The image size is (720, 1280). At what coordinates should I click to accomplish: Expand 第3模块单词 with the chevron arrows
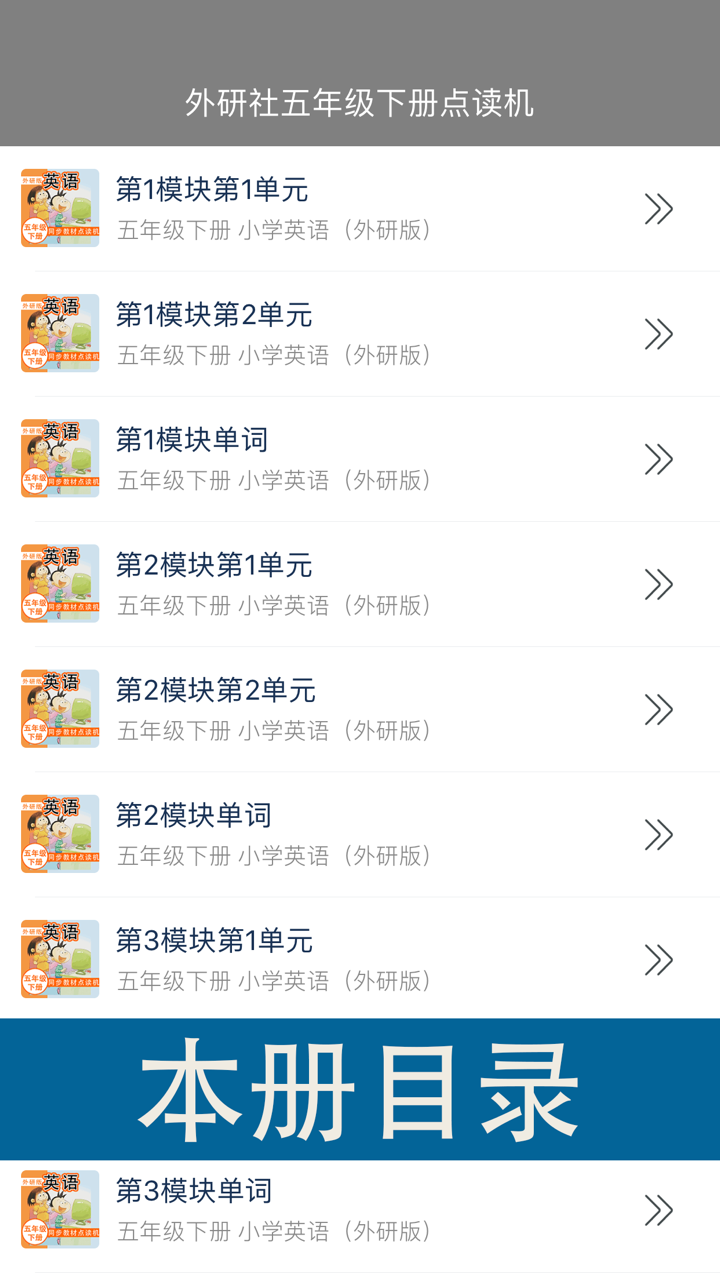(x=658, y=1209)
